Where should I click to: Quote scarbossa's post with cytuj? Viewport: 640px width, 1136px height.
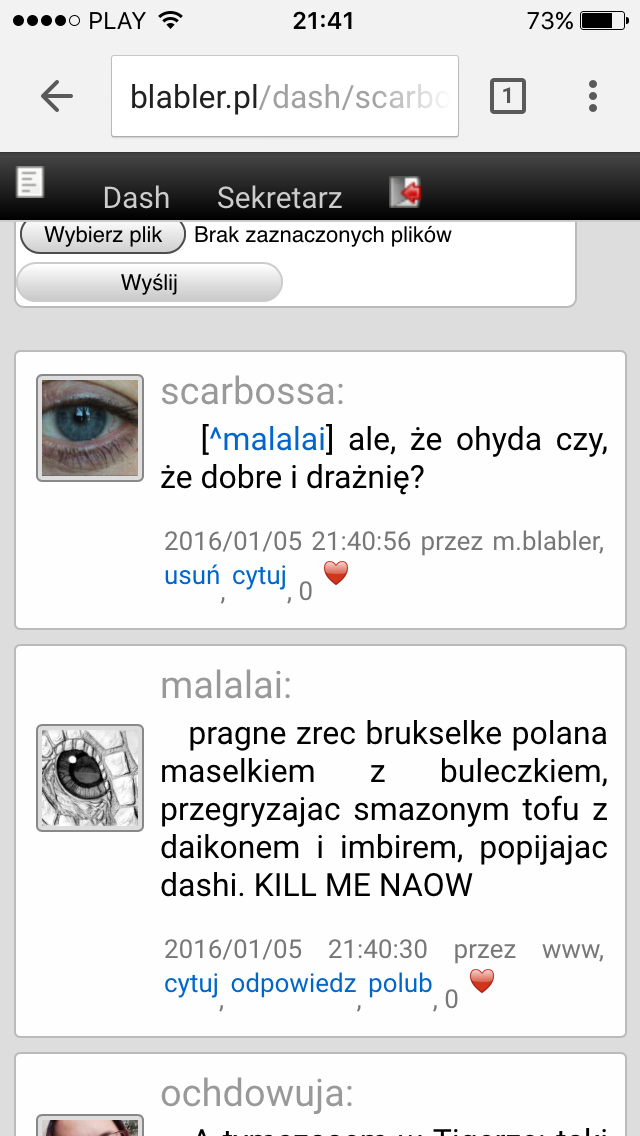pyautogui.click(x=259, y=575)
